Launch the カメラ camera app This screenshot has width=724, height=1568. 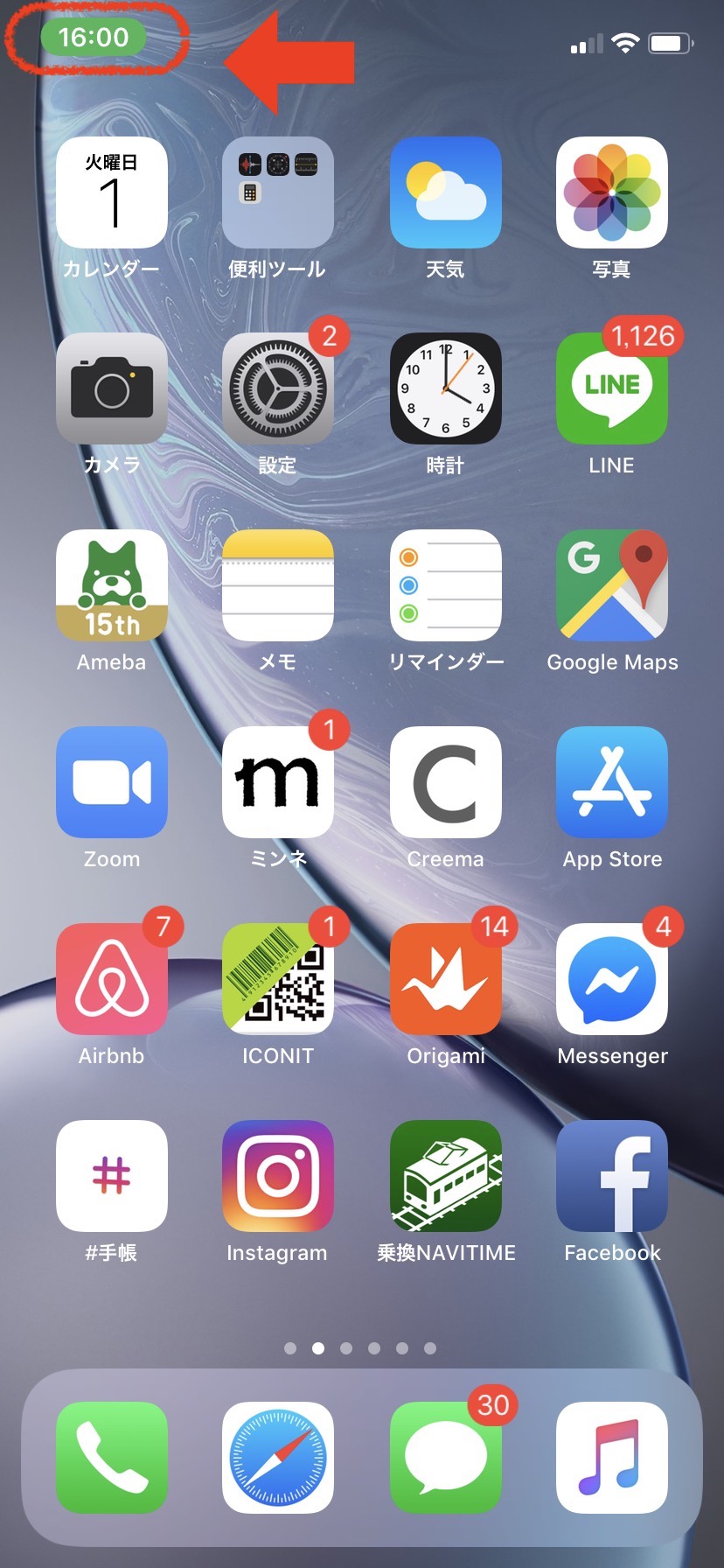(x=111, y=388)
